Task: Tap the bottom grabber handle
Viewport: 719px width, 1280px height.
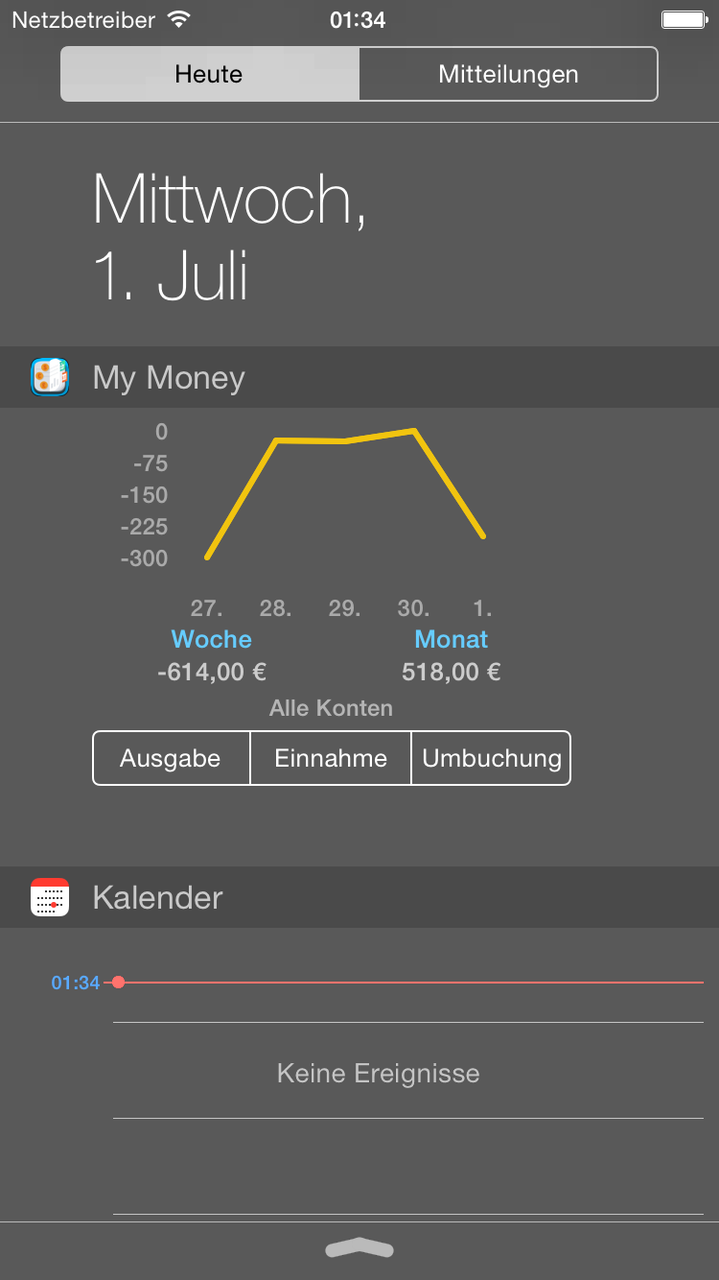Action: [x=360, y=1248]
